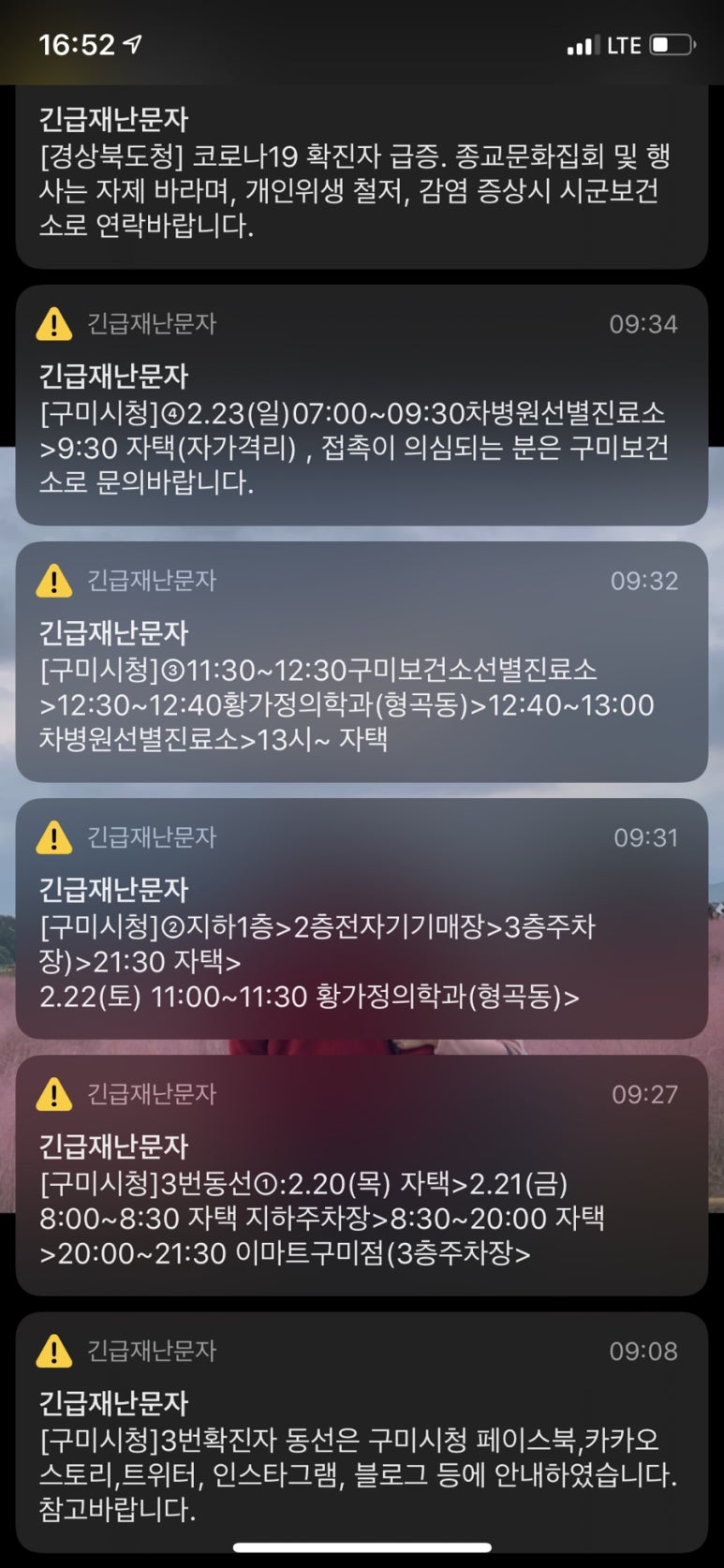
Task: Open the 09:34 구미시청 emergency alert
Action: point(362,405)
